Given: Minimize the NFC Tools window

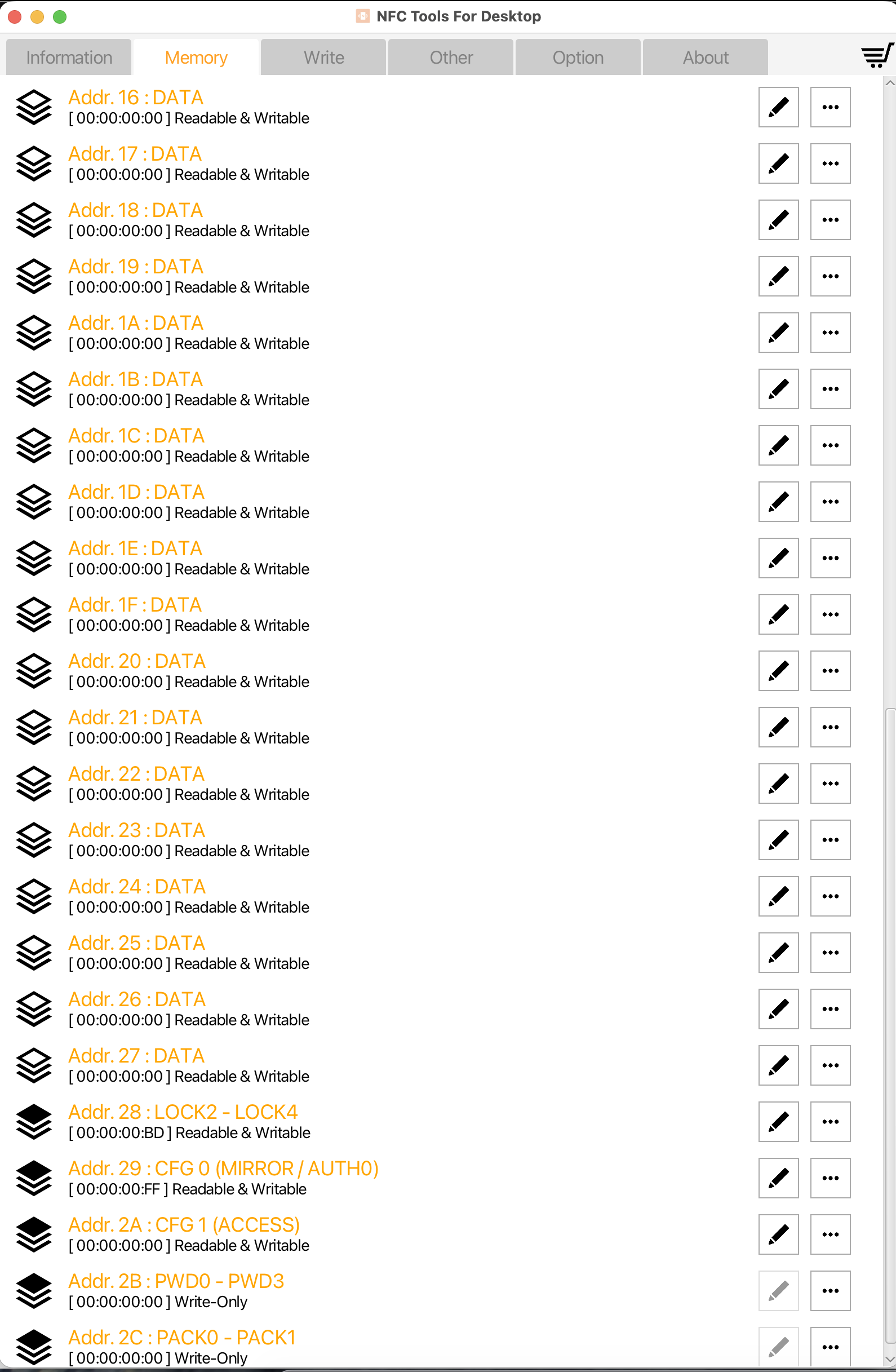Looking at the screenshot, I should tap(37, 17).
